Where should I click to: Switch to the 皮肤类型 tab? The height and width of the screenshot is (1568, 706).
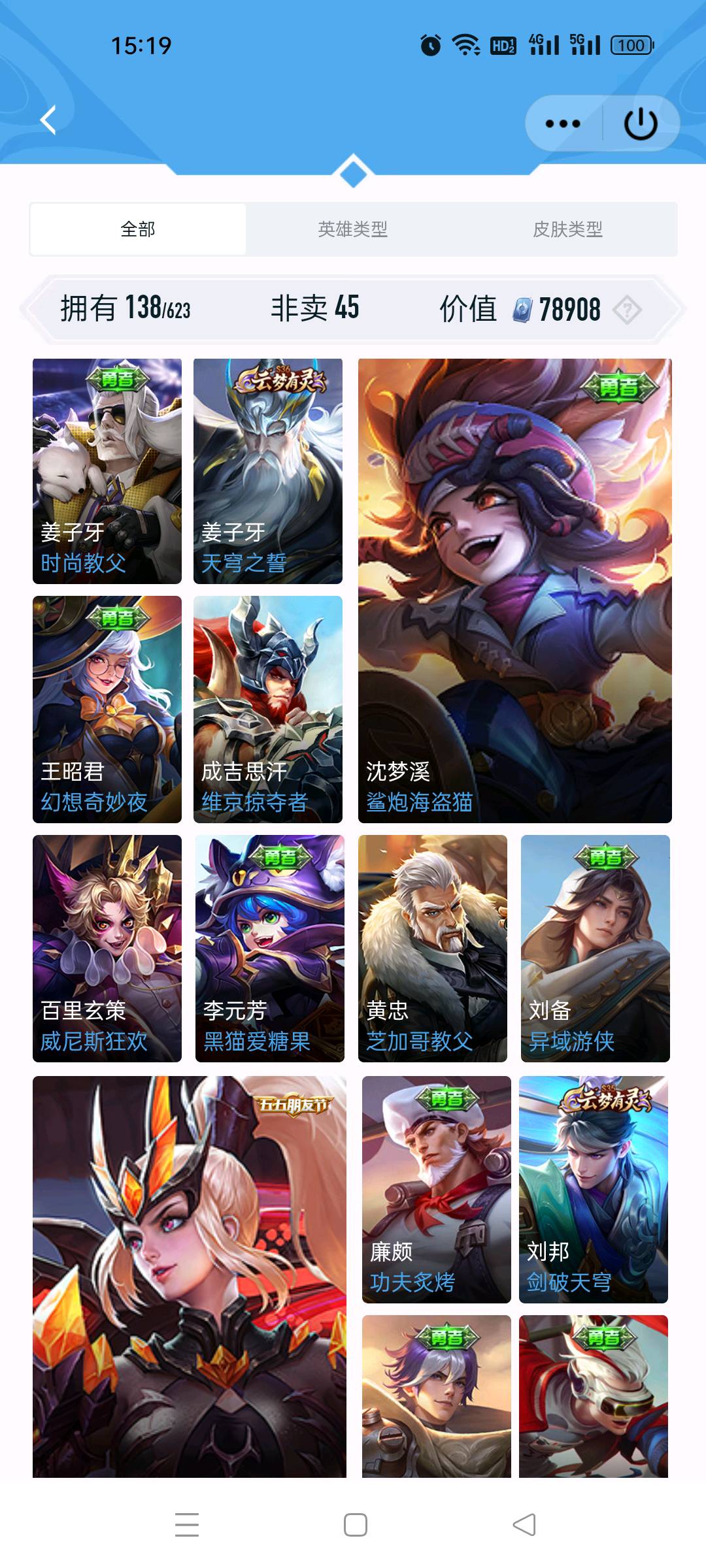coord(567,229)
